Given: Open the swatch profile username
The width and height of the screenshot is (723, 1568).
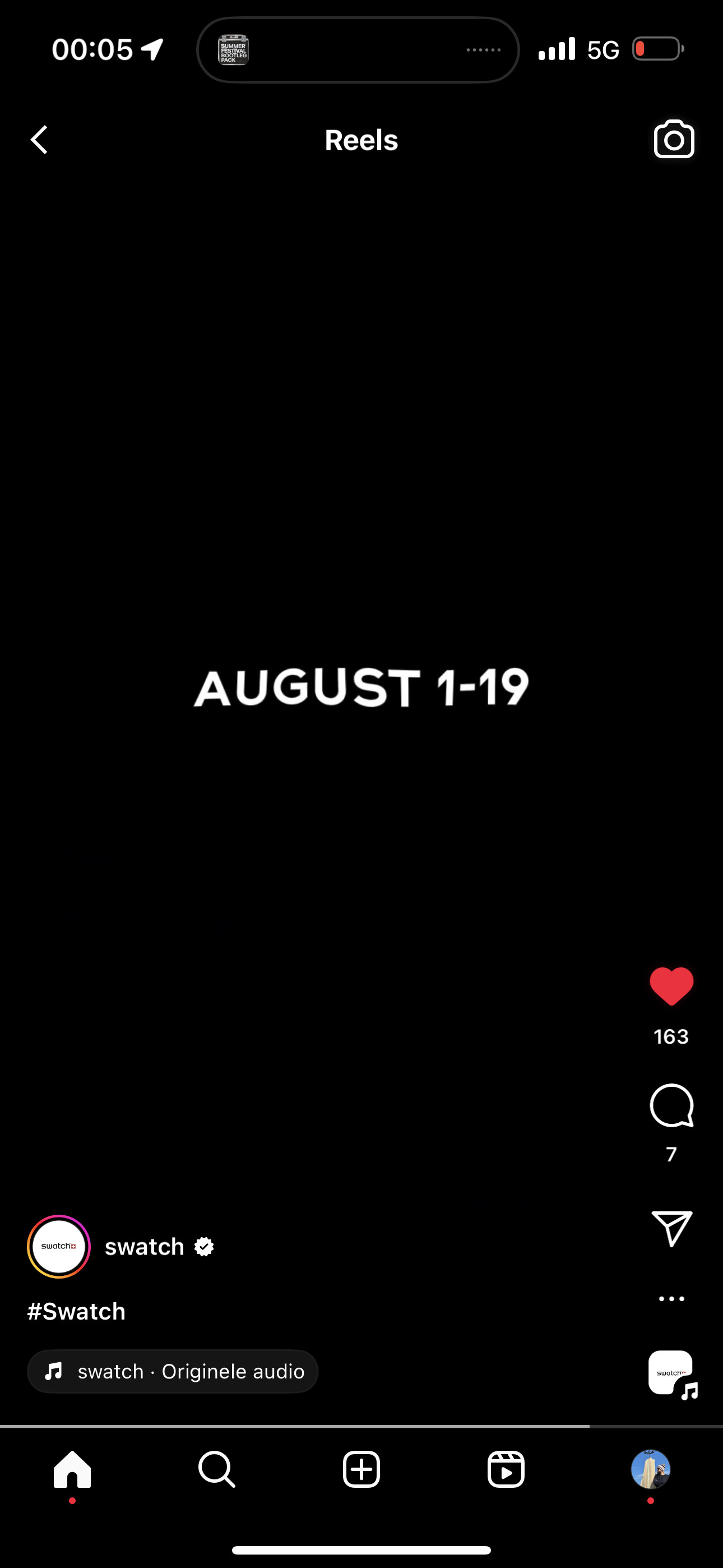Looking at the screenshot, I should (x=144, y=1247).
